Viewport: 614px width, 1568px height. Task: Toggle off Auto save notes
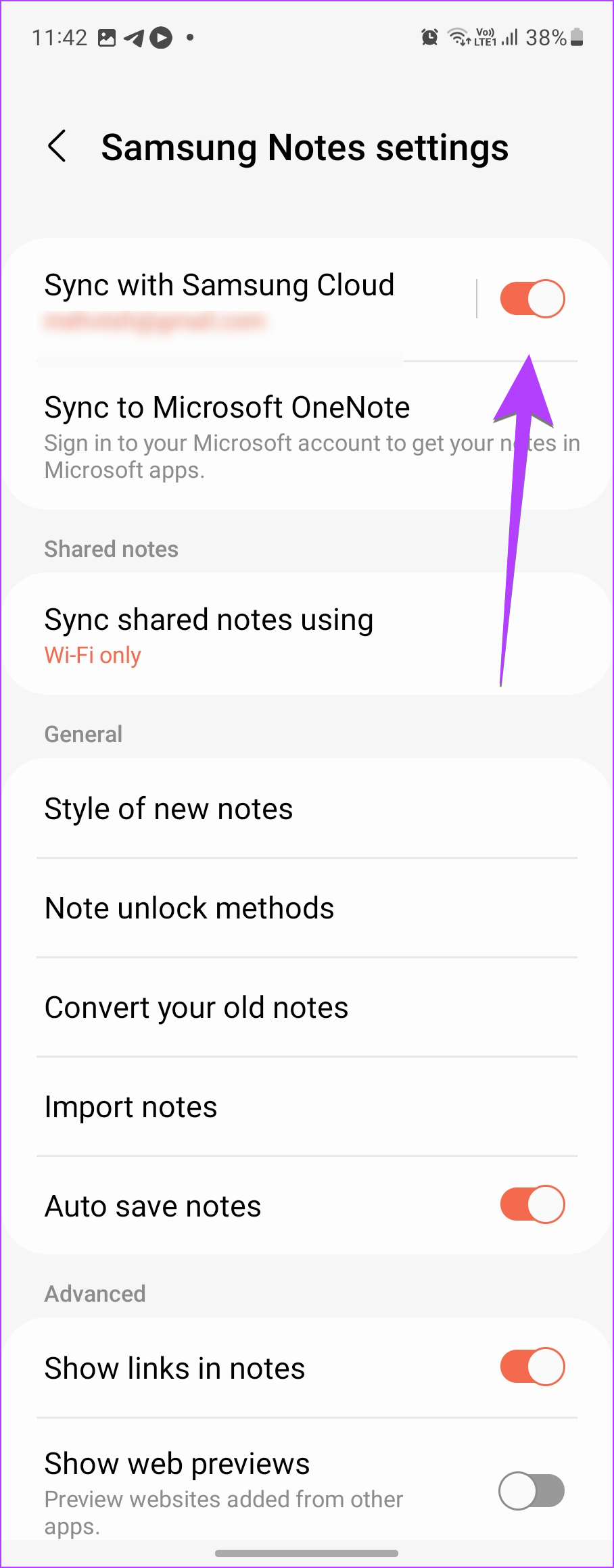(x=532, y=1204)
